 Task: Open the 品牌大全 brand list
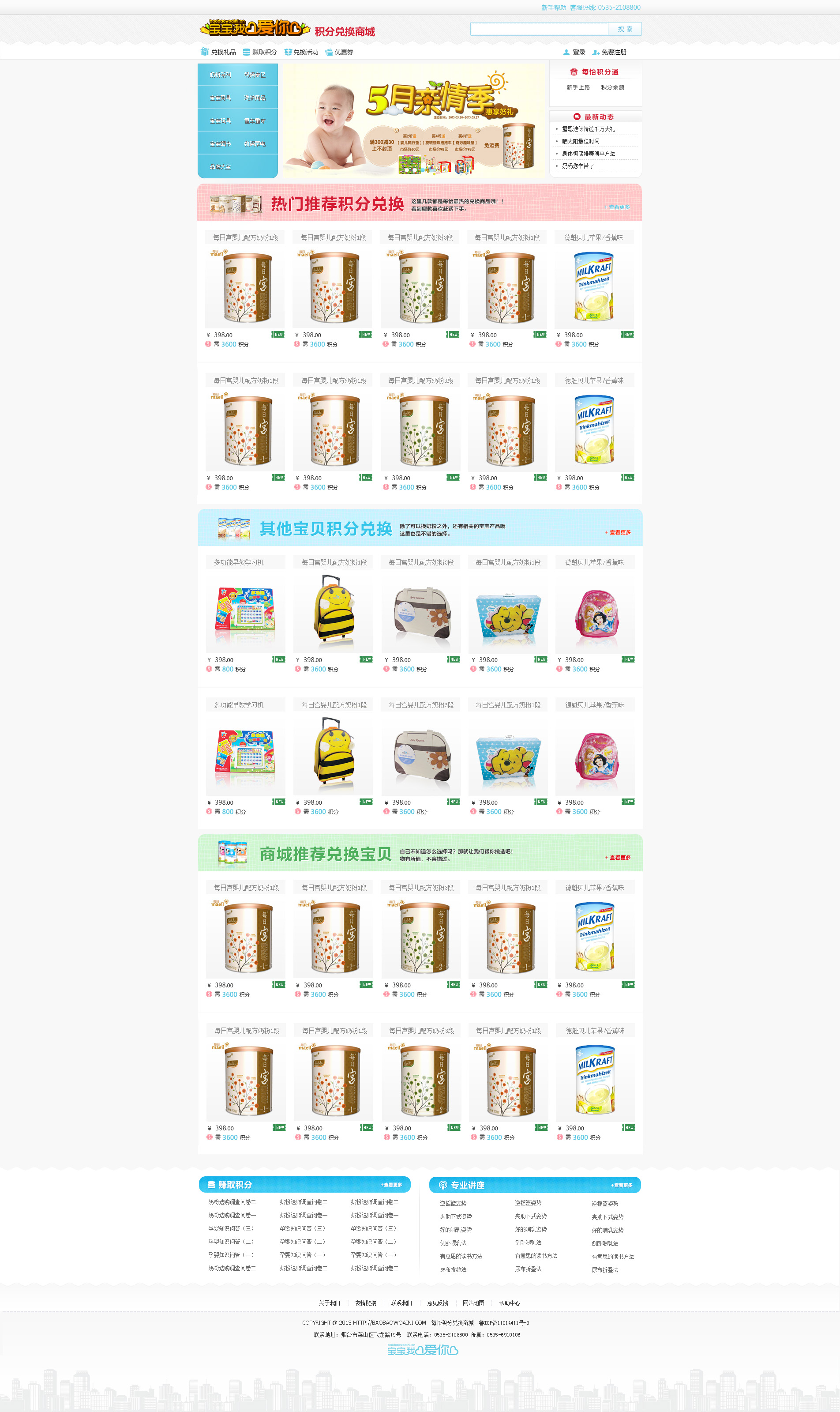220,166
